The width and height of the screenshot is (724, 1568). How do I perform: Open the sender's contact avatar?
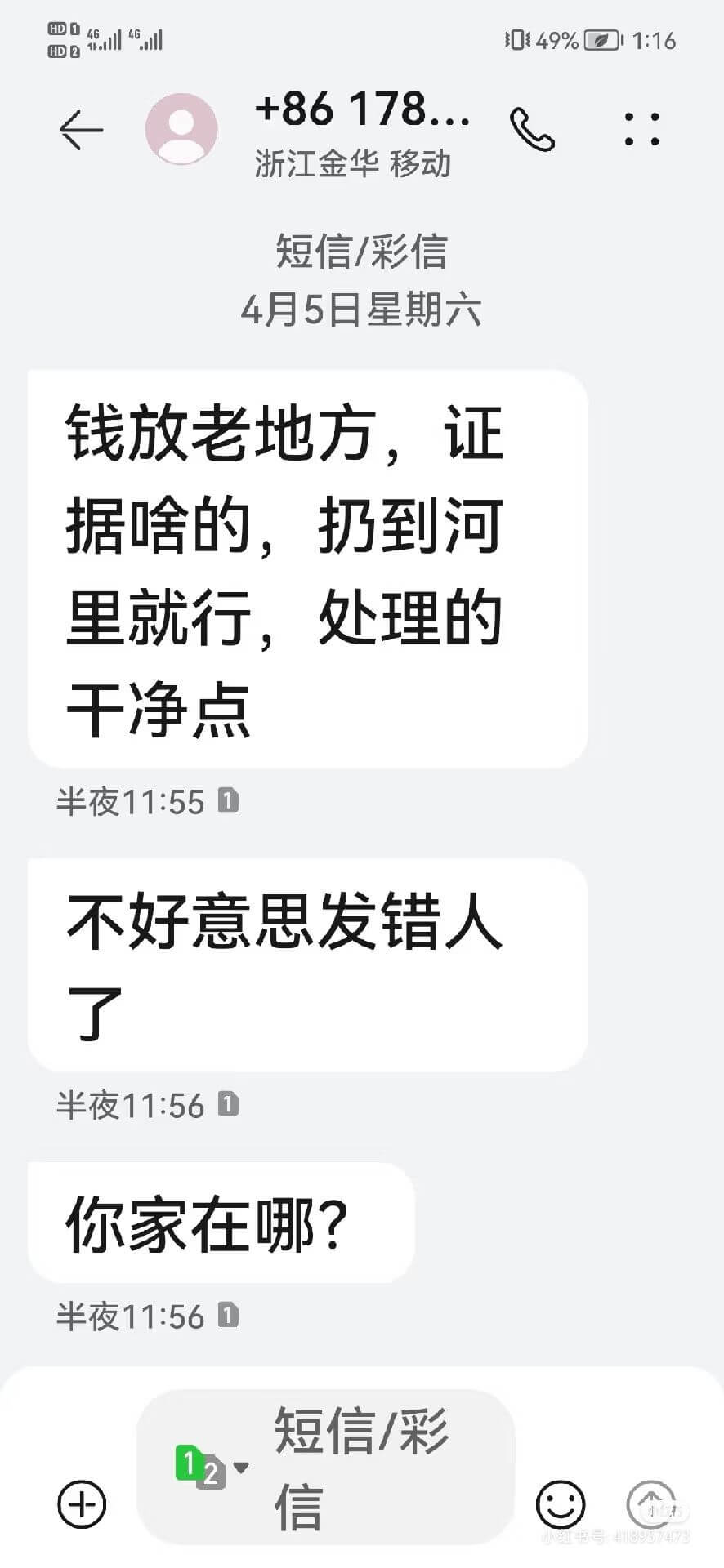181,129
